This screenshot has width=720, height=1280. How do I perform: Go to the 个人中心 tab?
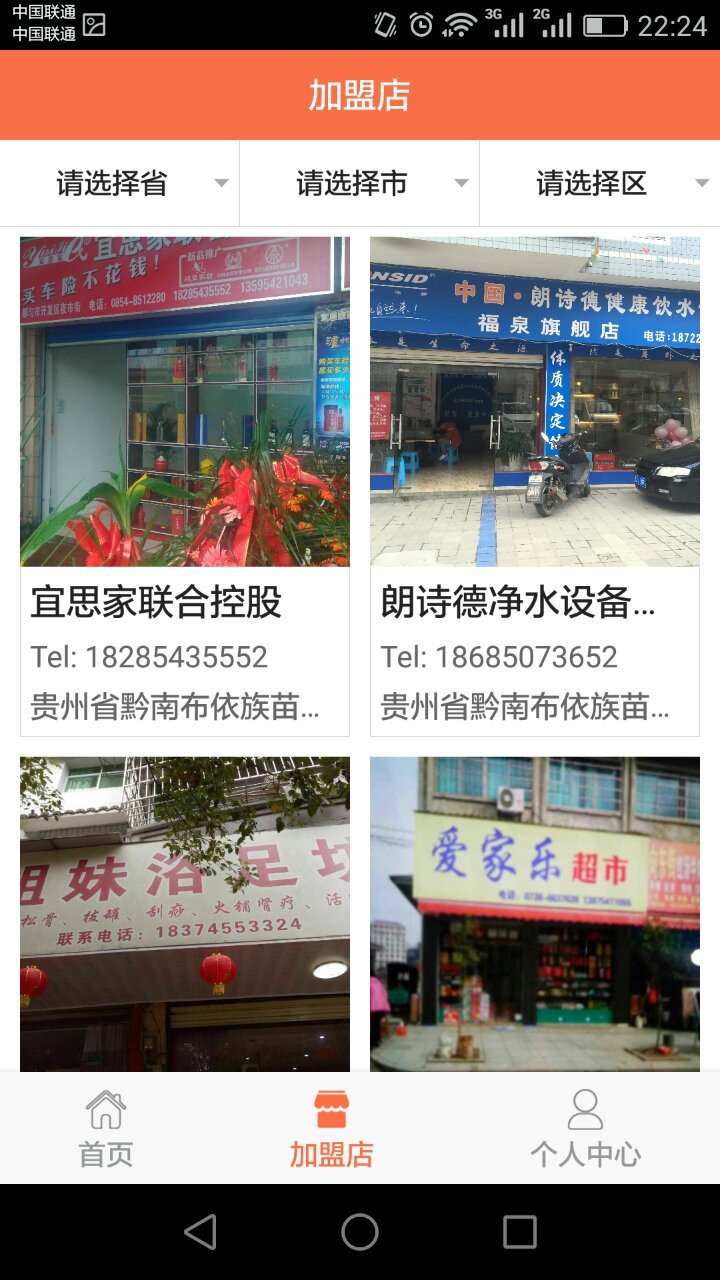585,1129
